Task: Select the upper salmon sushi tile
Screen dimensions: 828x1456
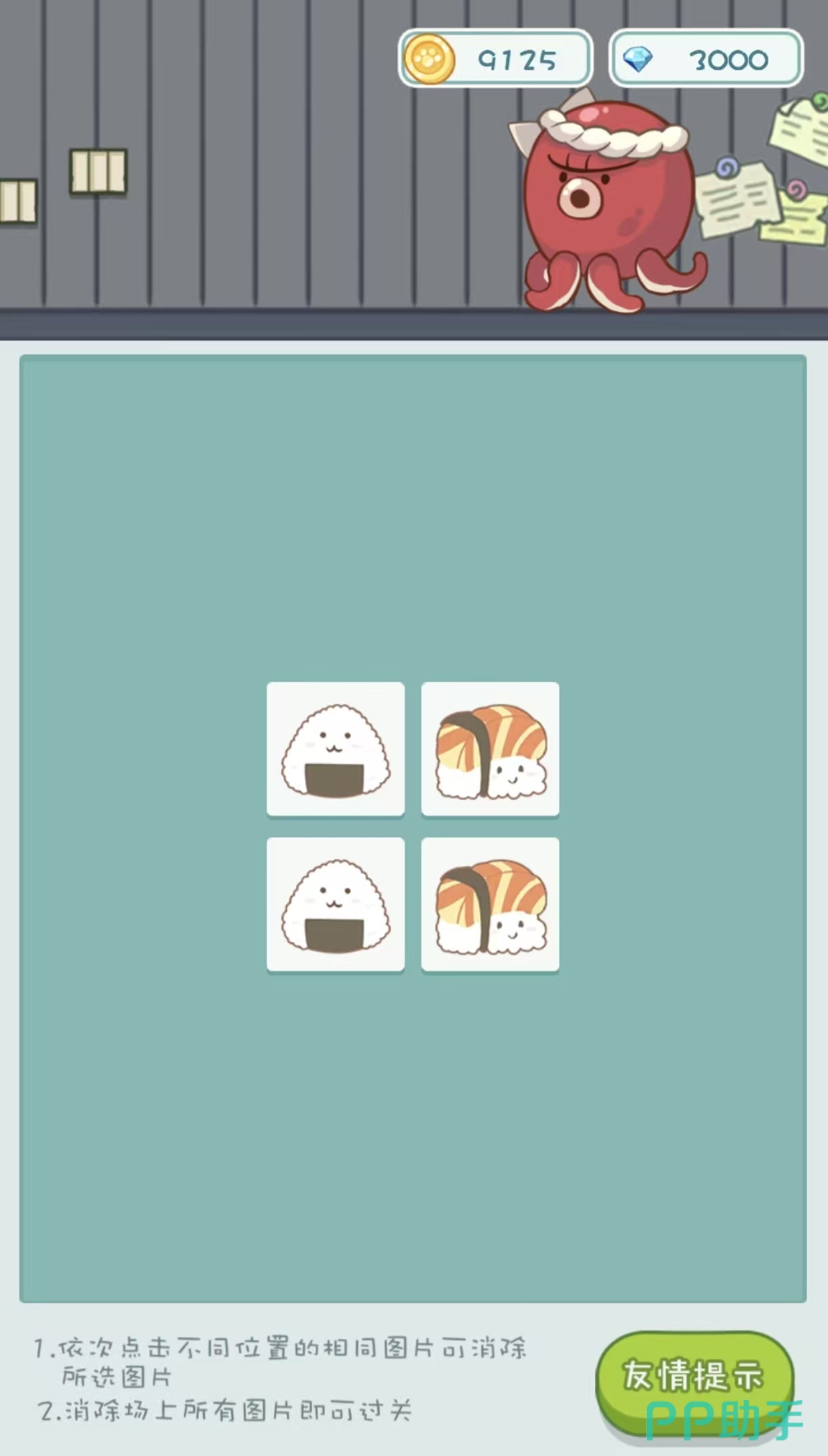Action: pyautogui.click(x=490, y=748)
